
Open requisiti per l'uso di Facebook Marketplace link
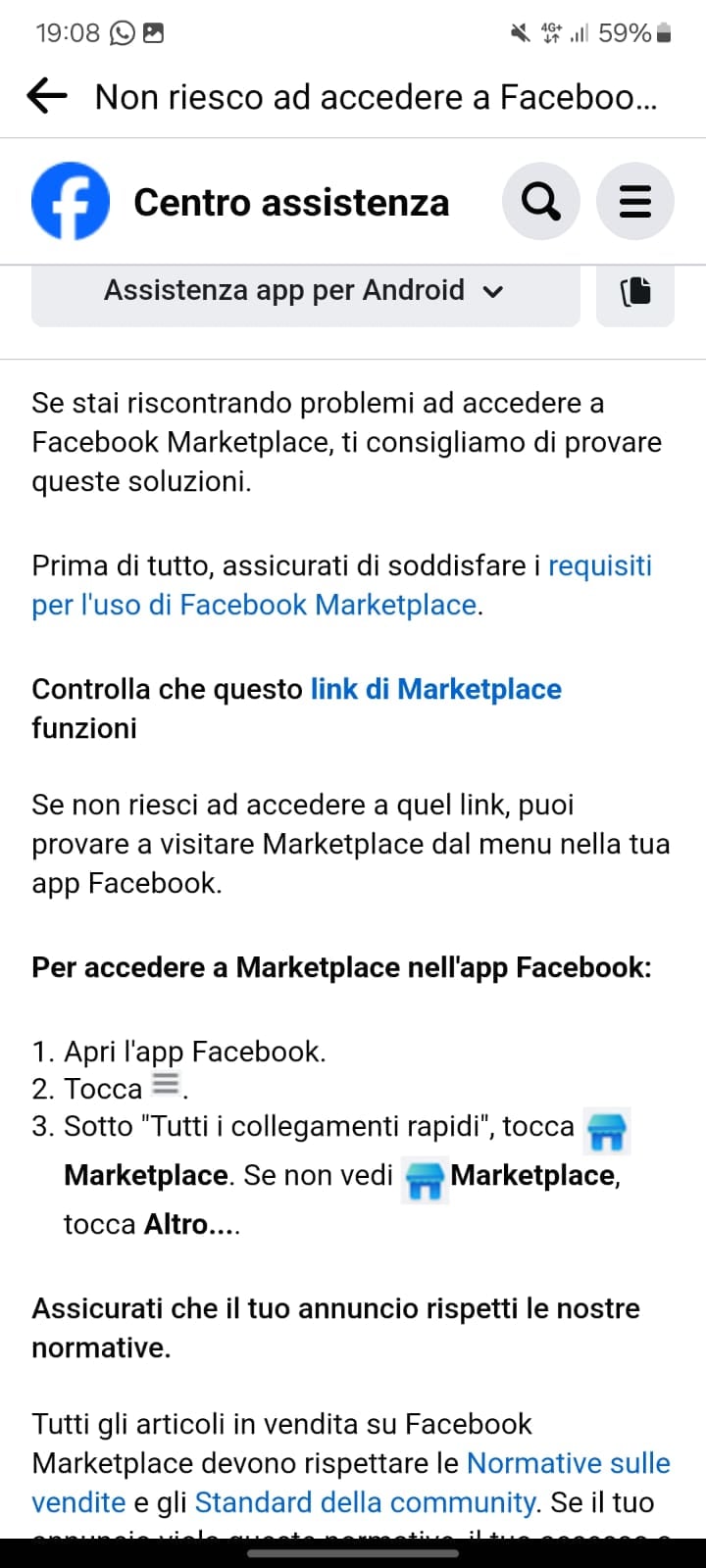click(341, 585)
